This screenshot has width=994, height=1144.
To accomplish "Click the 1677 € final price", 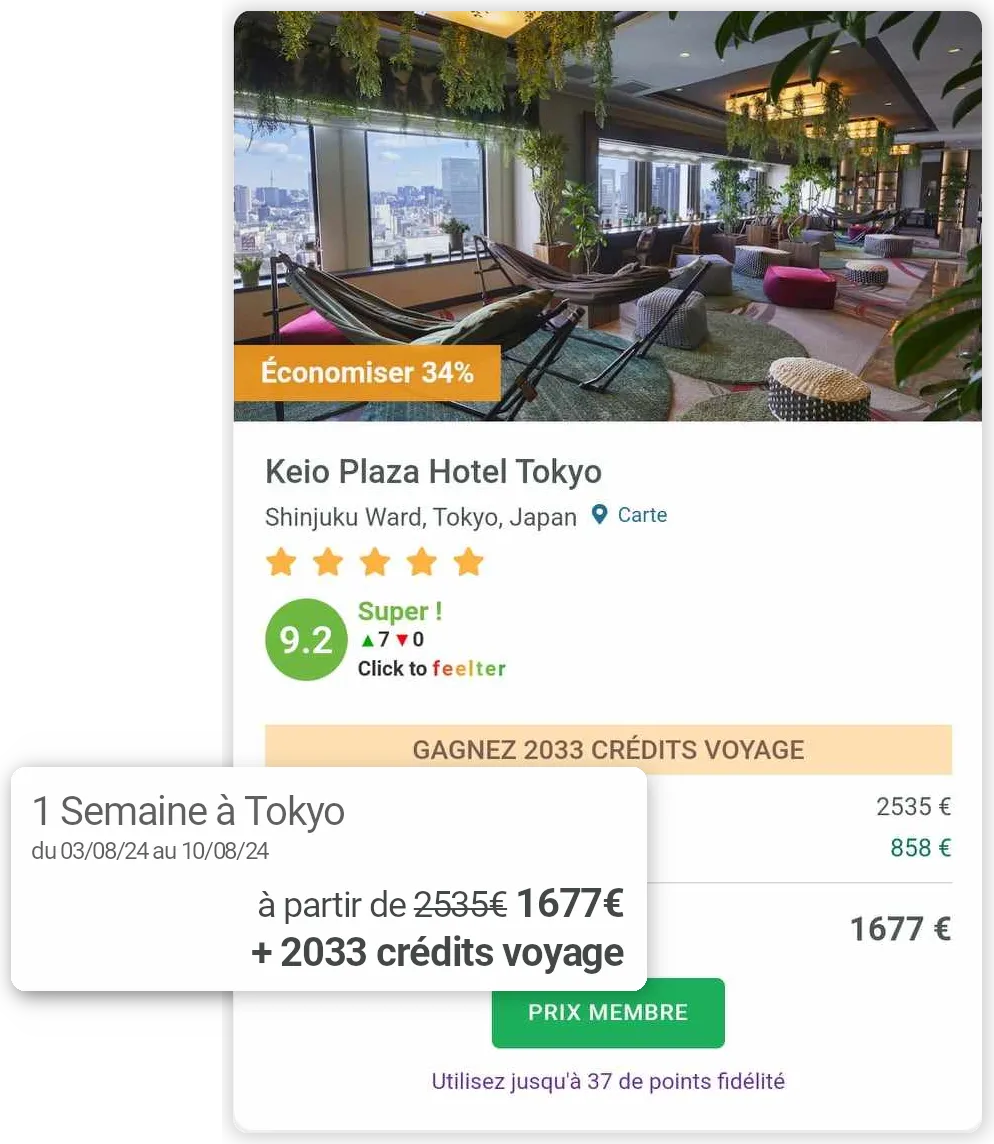I will tap(898, 929).
